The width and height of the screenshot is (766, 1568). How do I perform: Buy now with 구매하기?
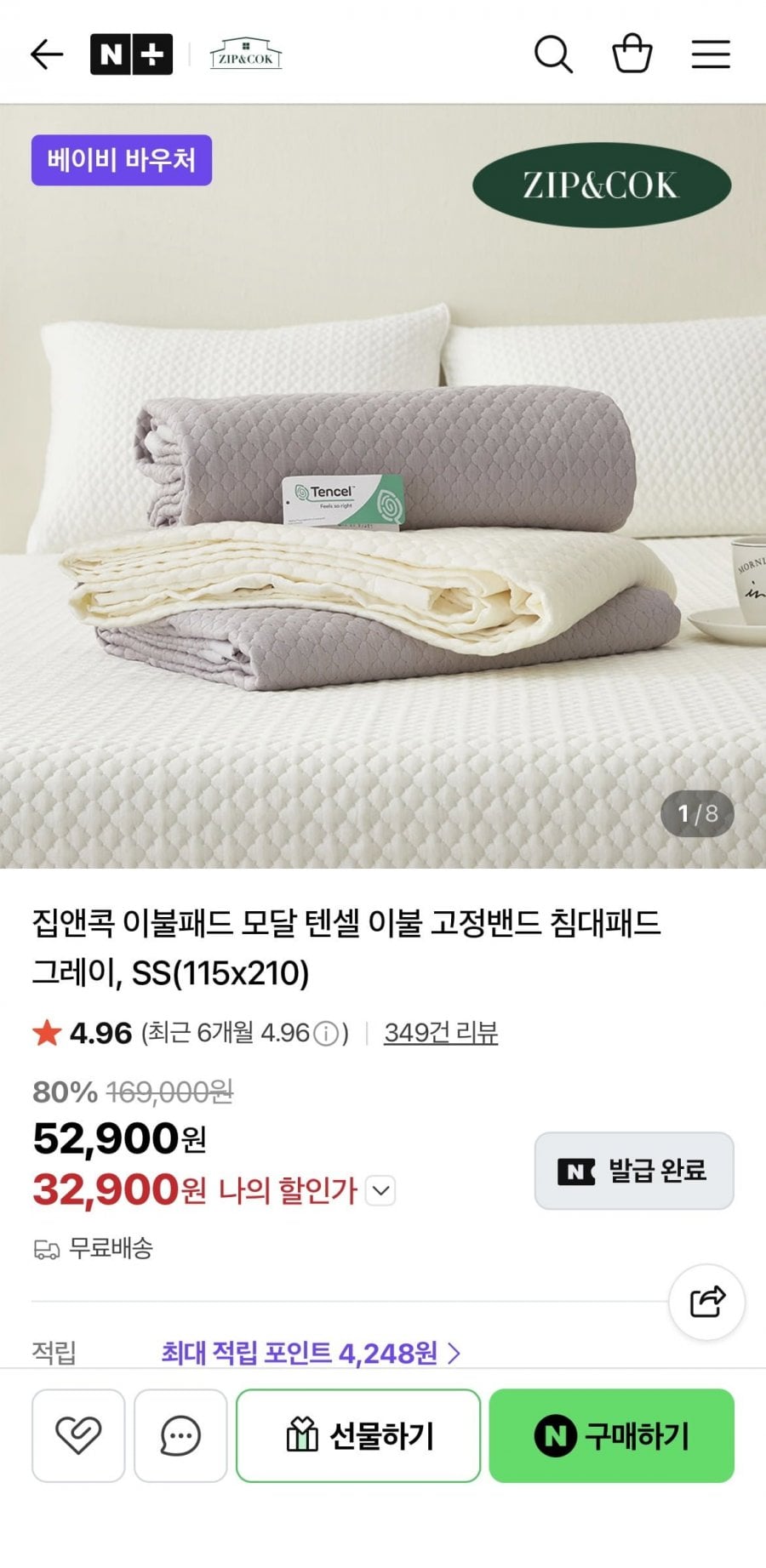click(611, 1436)
